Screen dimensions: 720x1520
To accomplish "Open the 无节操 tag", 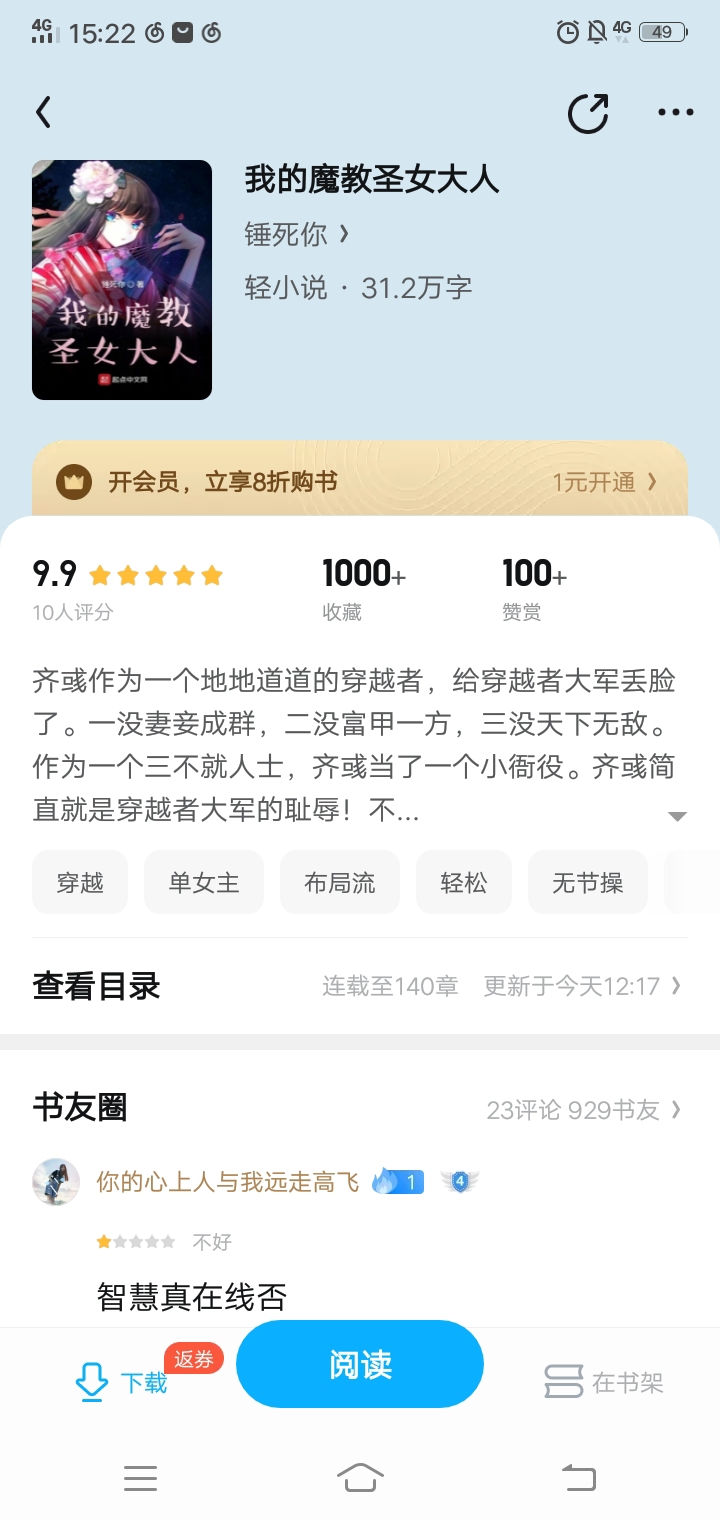I will click(588, 883).
